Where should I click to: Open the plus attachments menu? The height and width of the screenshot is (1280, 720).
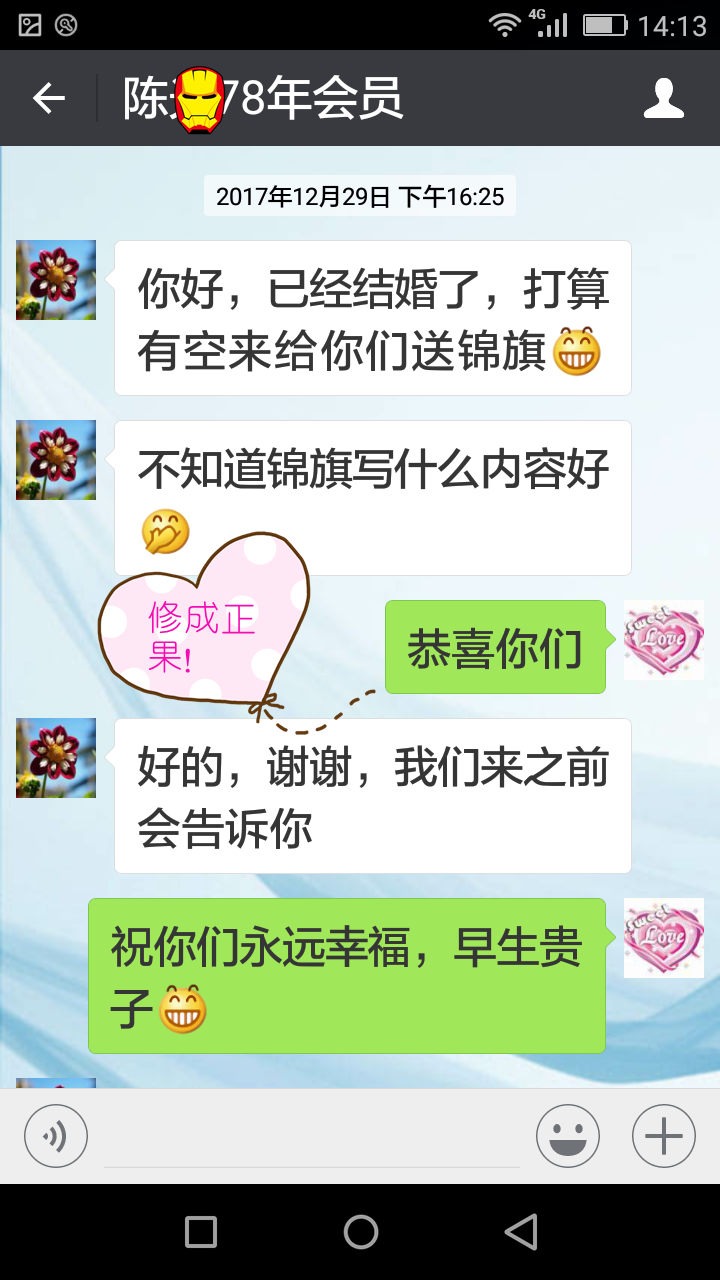tap(663, 1136)
